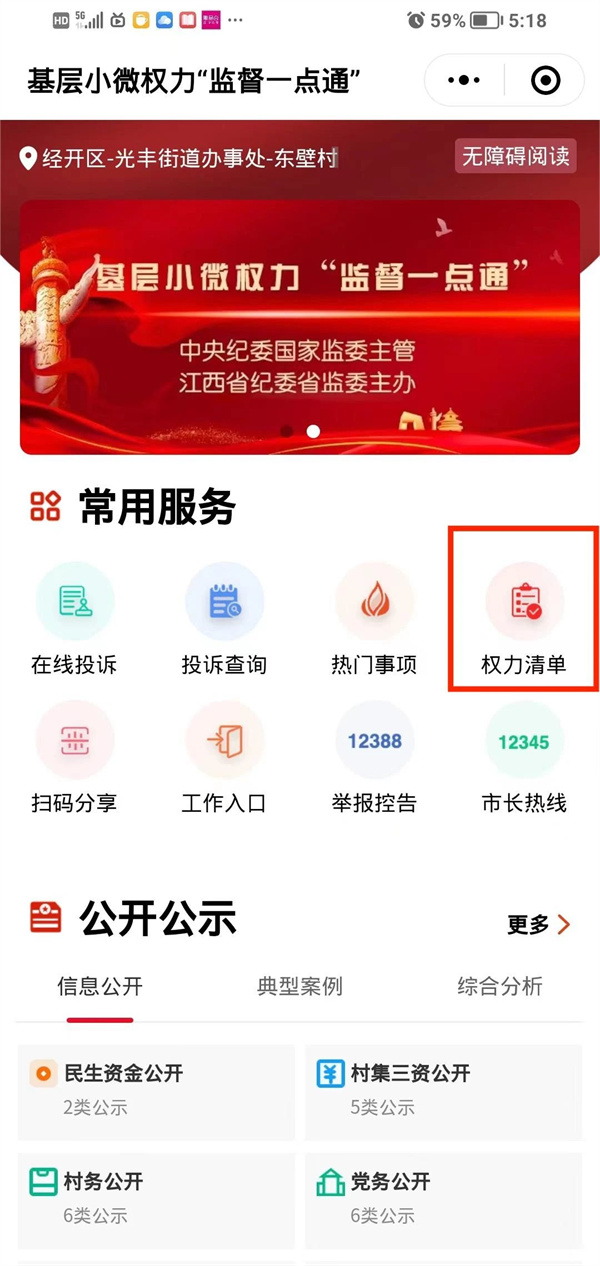Open the 村务公开 card
This screenshot has width=600, height=1266.
[156, 1197]
